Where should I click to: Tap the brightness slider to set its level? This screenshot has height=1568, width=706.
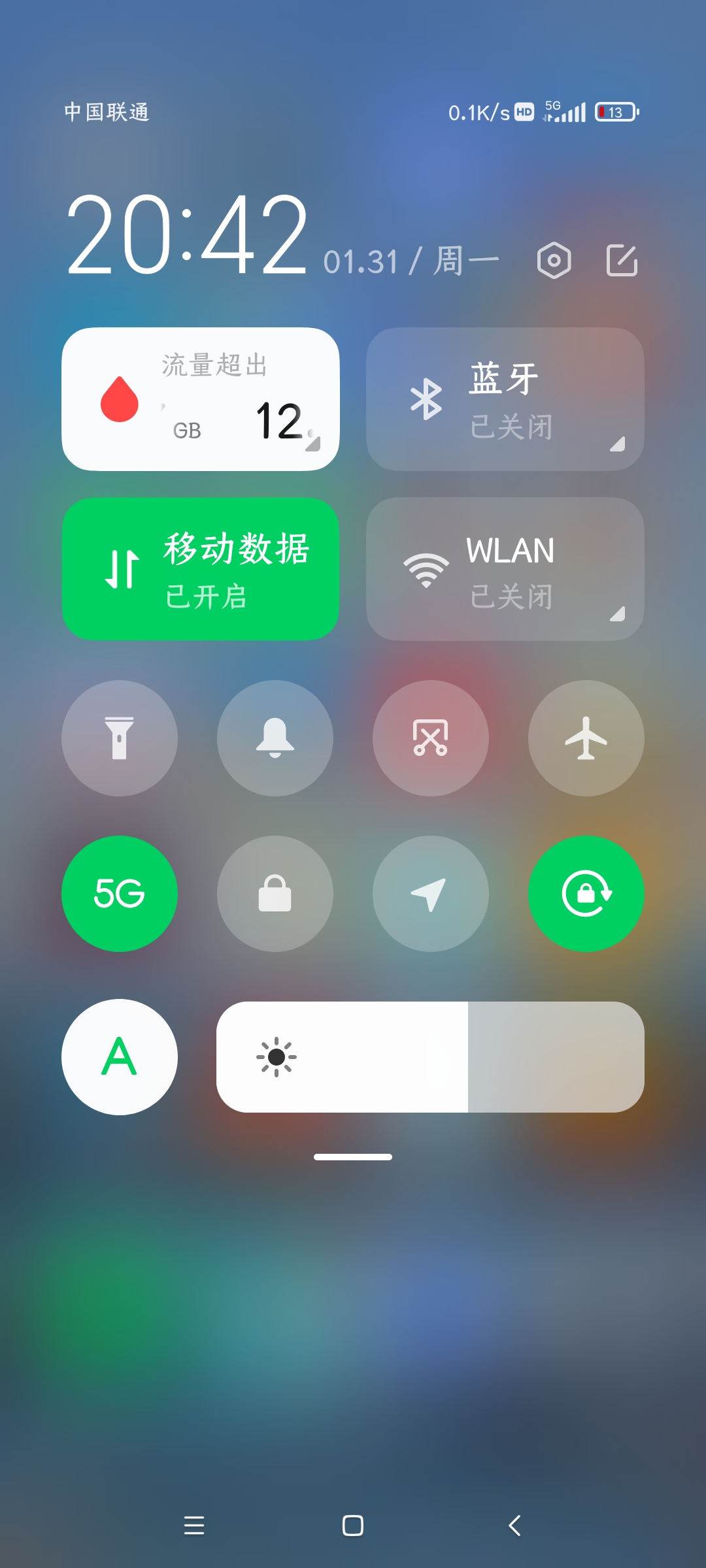click(431, 1057)
